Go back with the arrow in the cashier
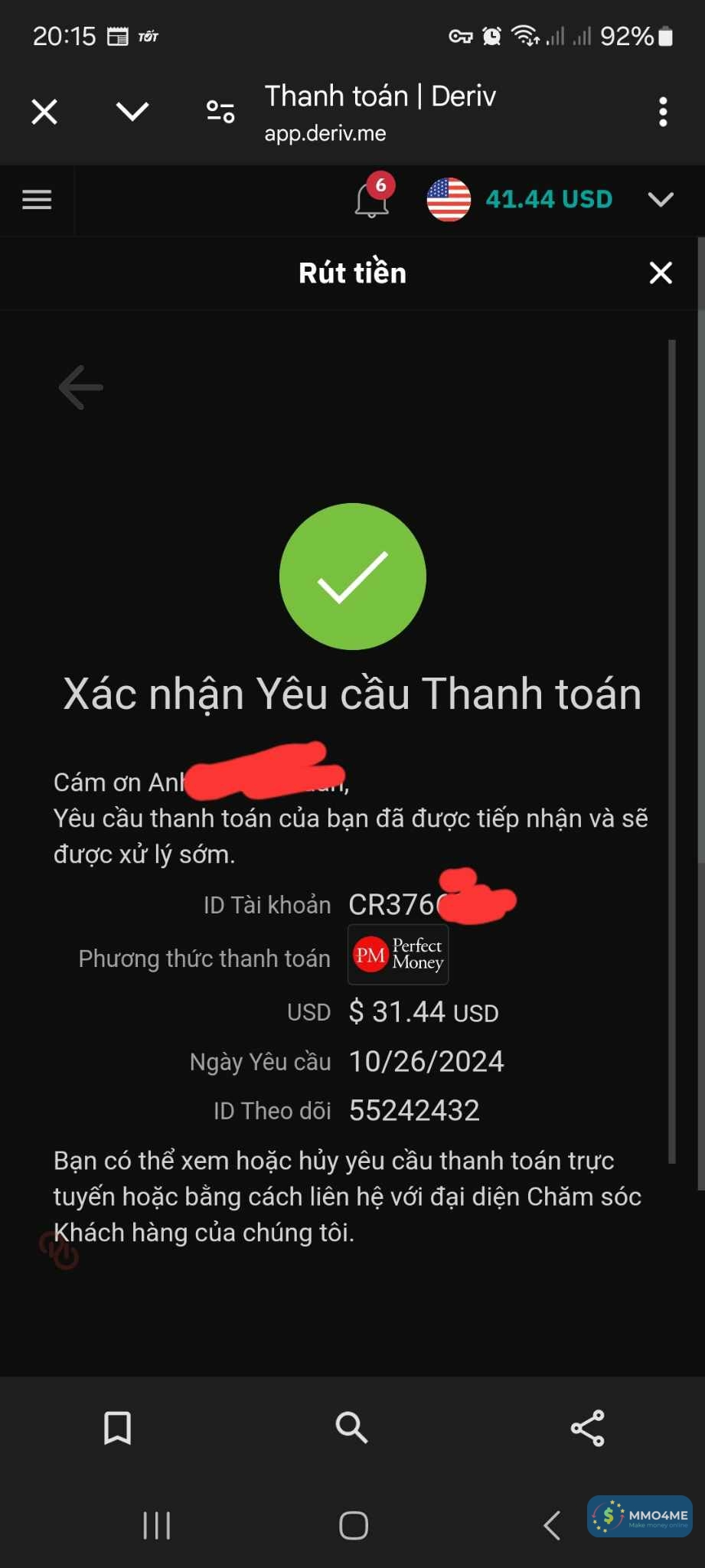 point(81,387)
